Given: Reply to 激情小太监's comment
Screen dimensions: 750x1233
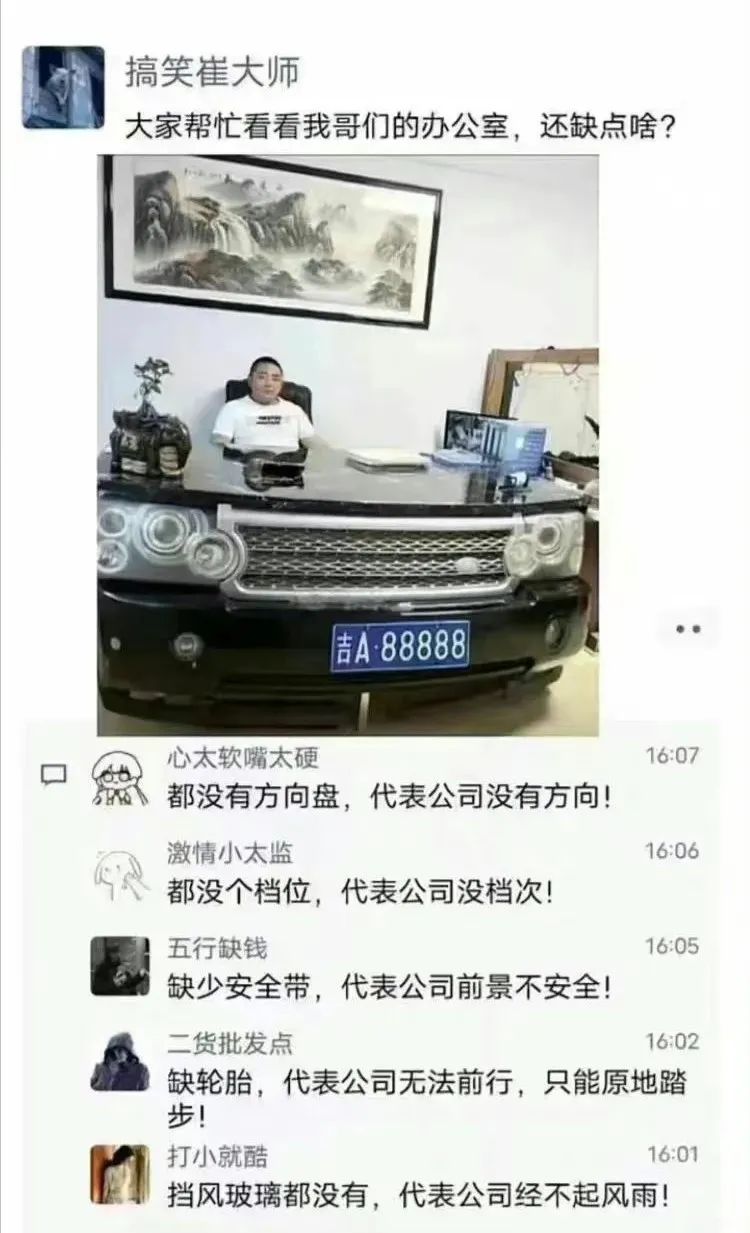Looking at the screenshot, I should click(359, 890).
